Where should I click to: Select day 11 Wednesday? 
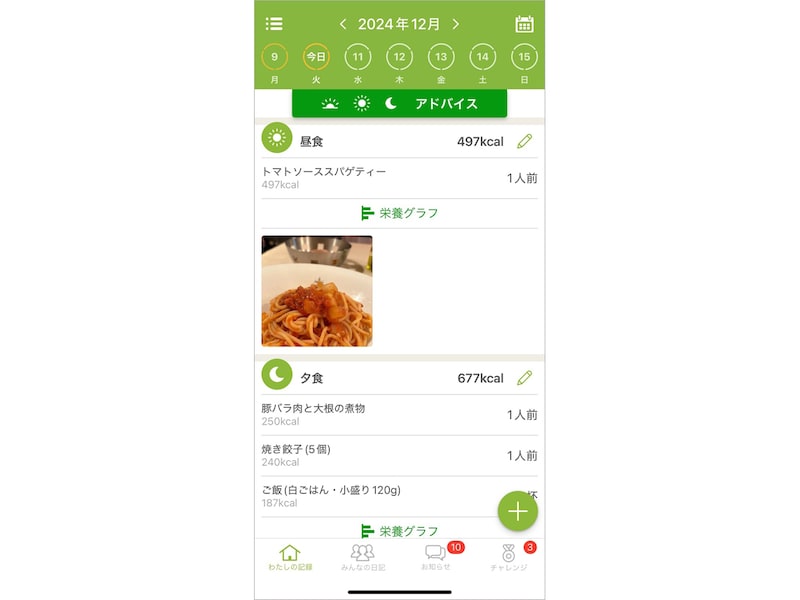point(358,57)
